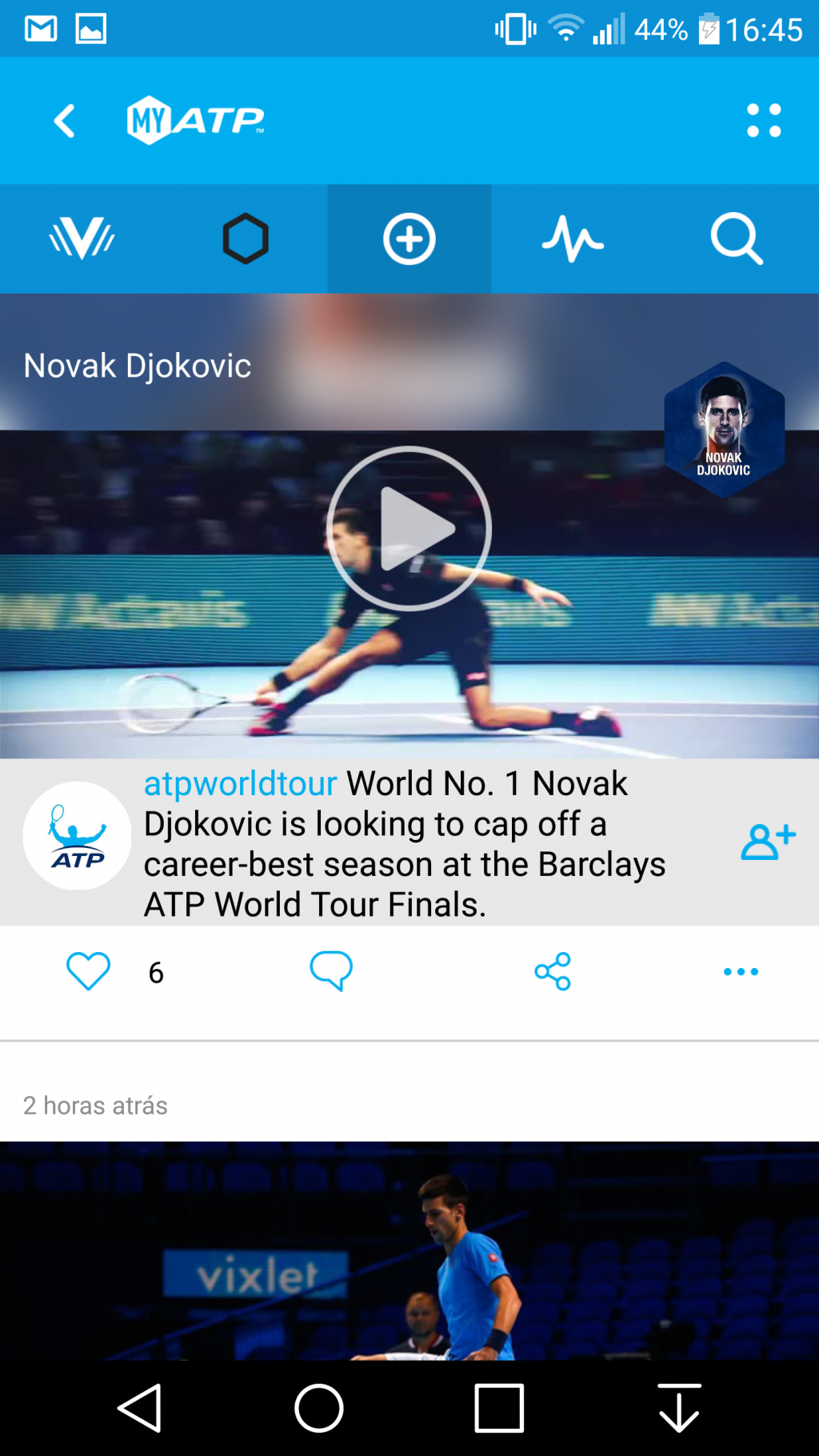Share the atpworldtour post
Viewport: 819px width, 1456px height.
(553, 971)
